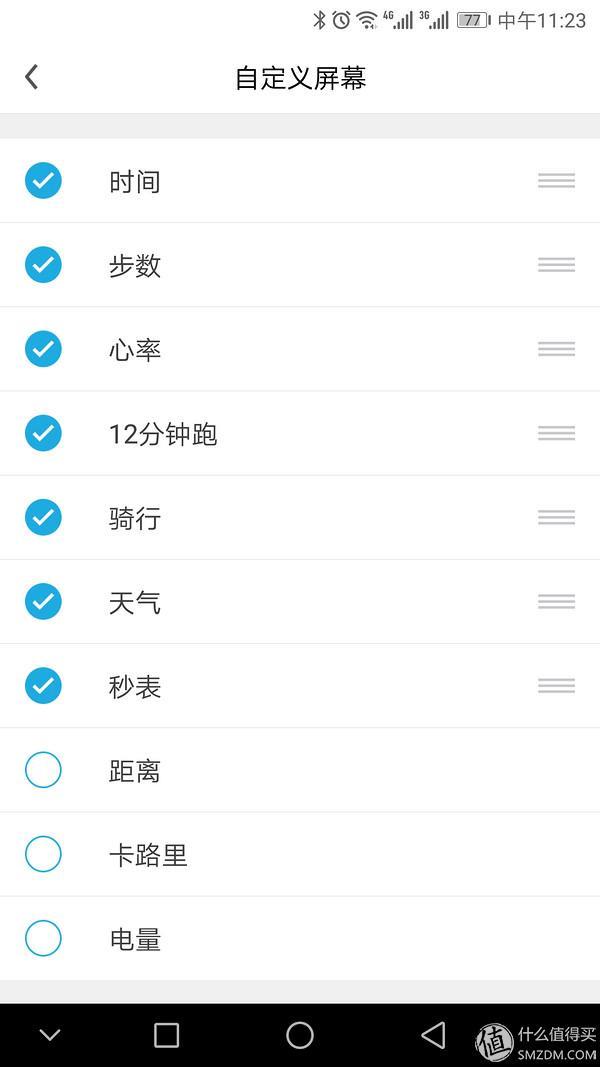Open recent apps via square button
The image size is (600, 1067).
point(167,1035)
